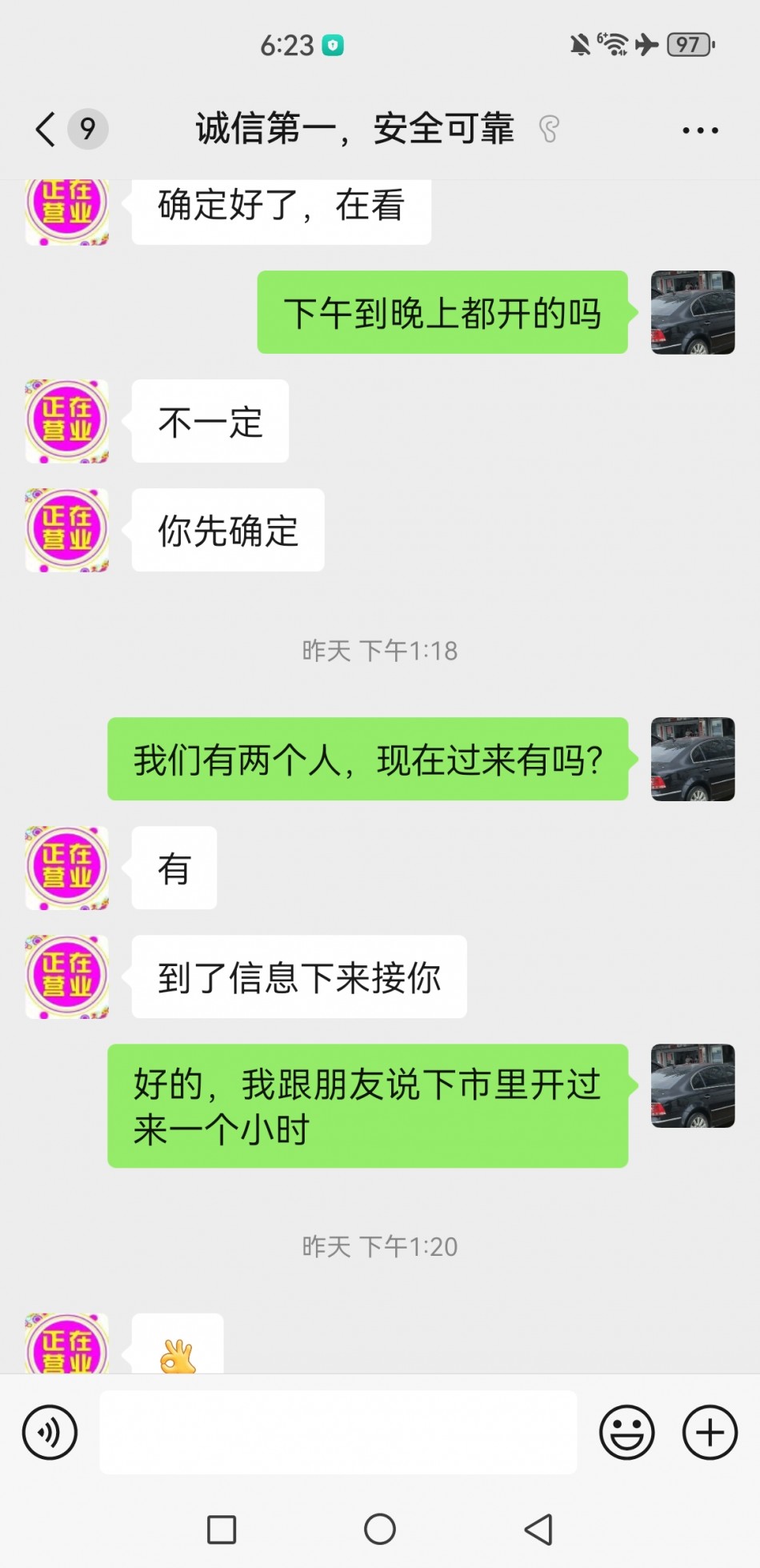Open chat info via three-dot menu

click(x=700, y=130)
